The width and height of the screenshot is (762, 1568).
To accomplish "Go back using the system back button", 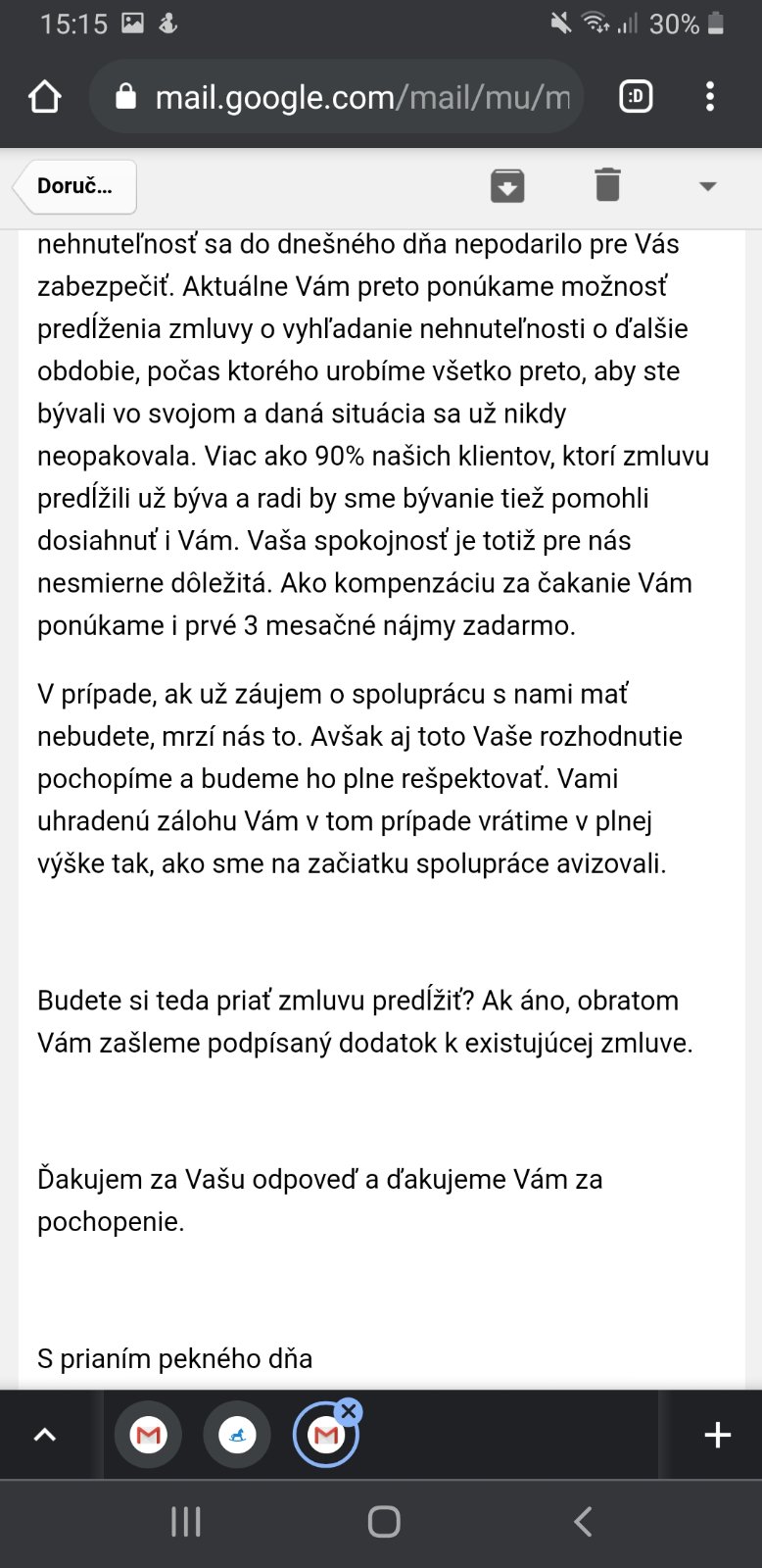I will click(583, 1522).
